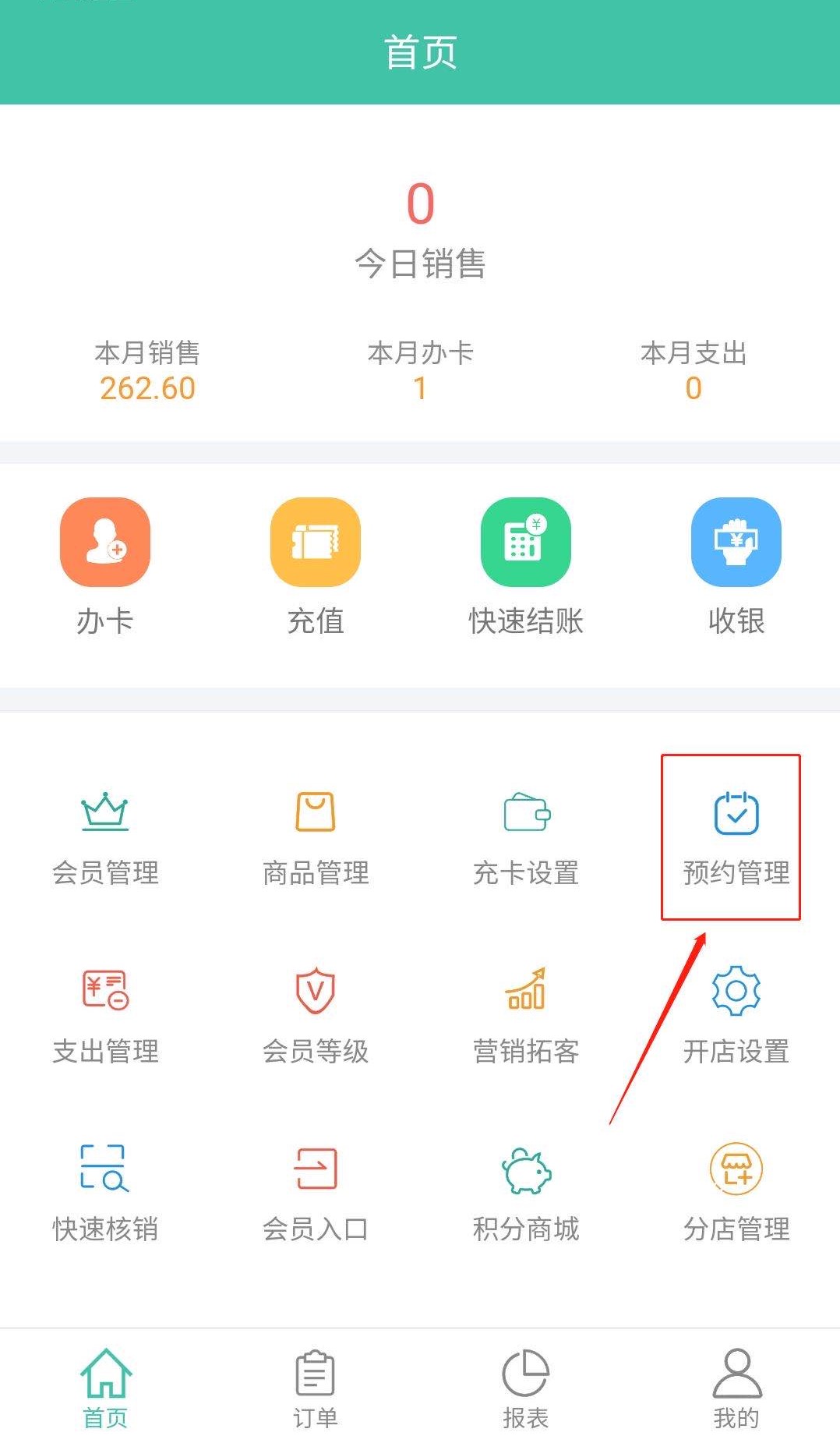The height and width of the screenshot is (1443, 840).
Task: Select the 首页 home tab
Action: (x=105, y=1388)
